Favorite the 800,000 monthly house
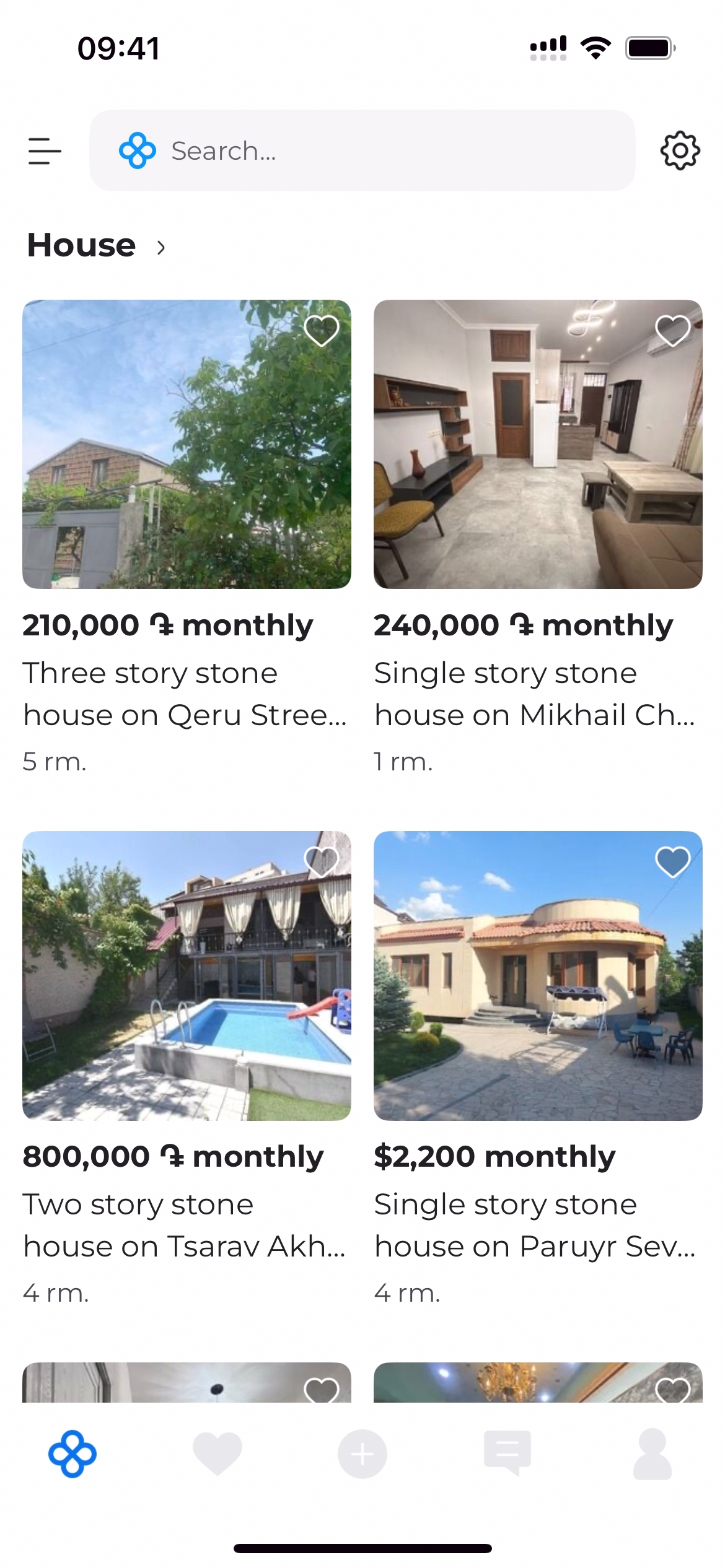This screenshot has width=725, height=1568. (322, 862)
